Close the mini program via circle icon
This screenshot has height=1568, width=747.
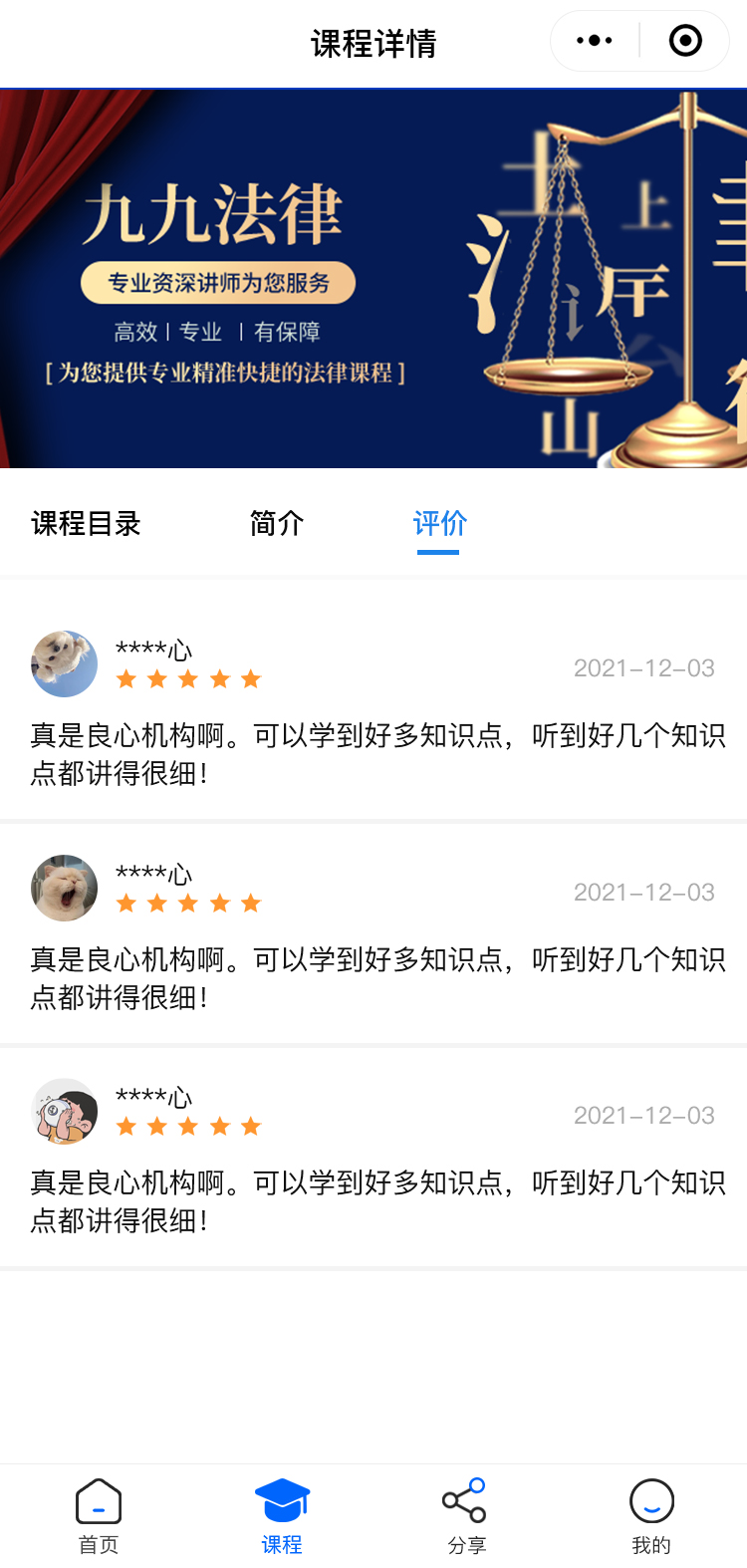pyautogui.click(x=685, y=41)
